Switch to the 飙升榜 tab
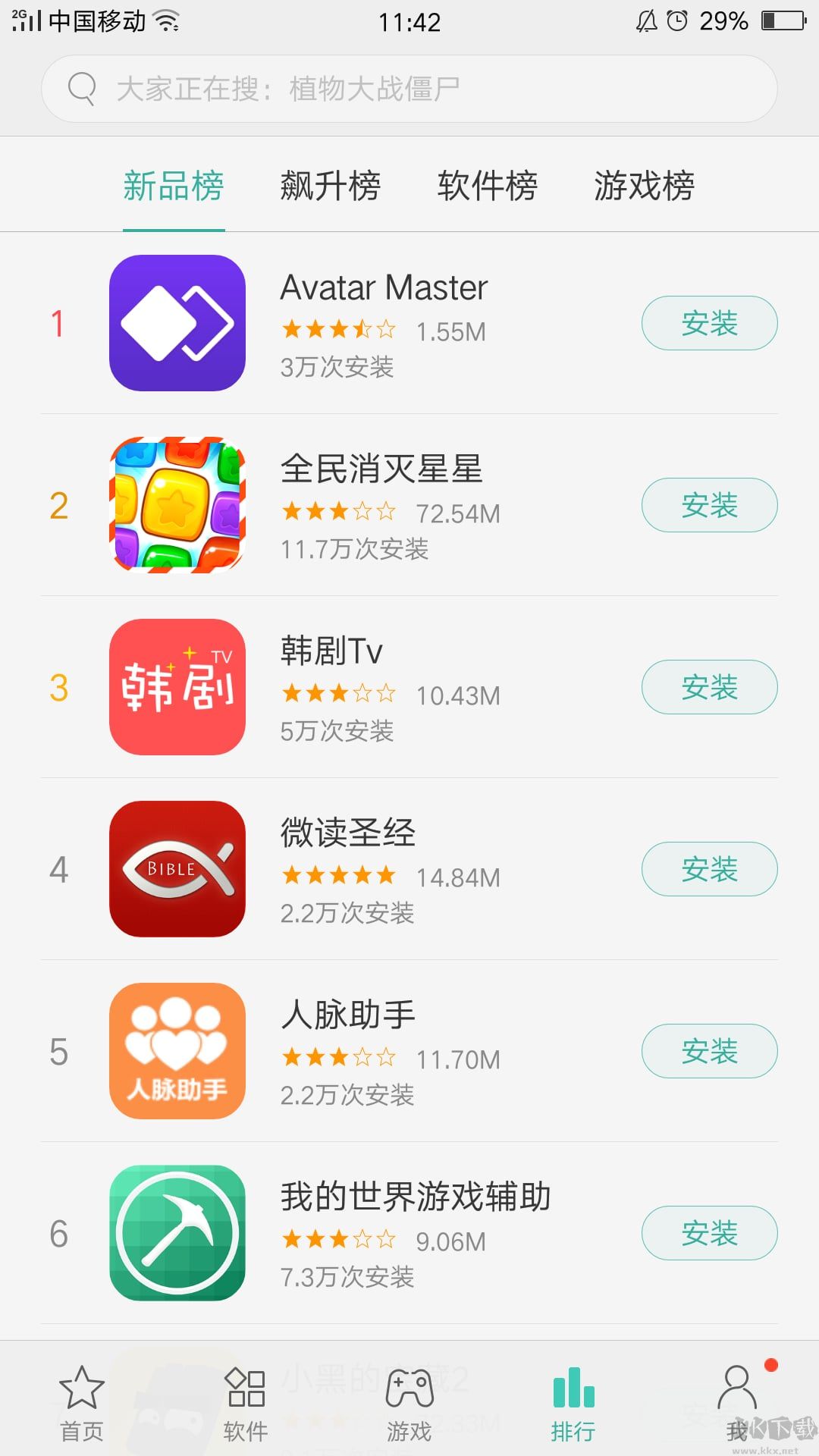Viewport: 819px width, 1456px height. click(x=330, y=187)
